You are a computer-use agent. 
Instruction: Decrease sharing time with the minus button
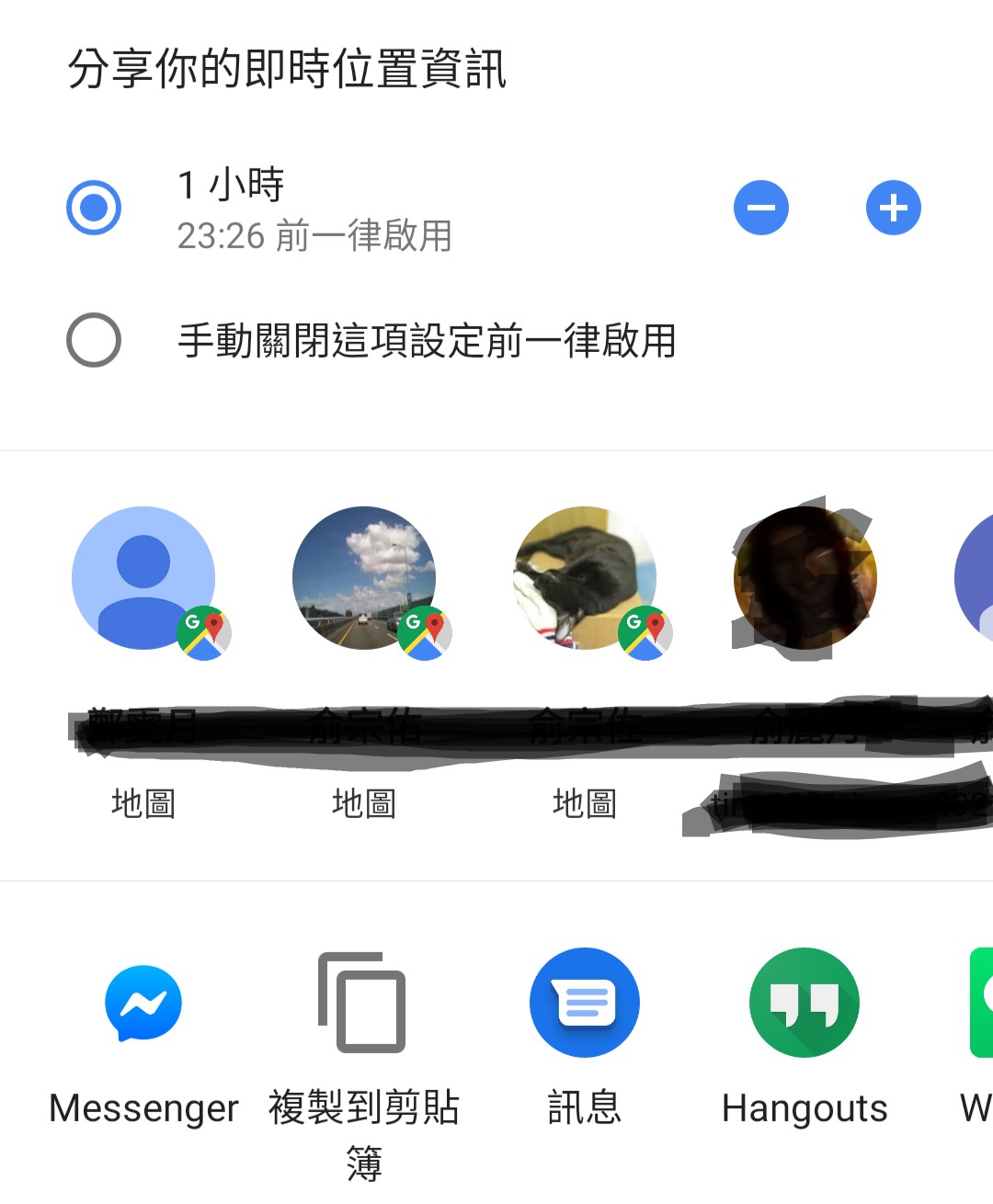click(761, 208)
